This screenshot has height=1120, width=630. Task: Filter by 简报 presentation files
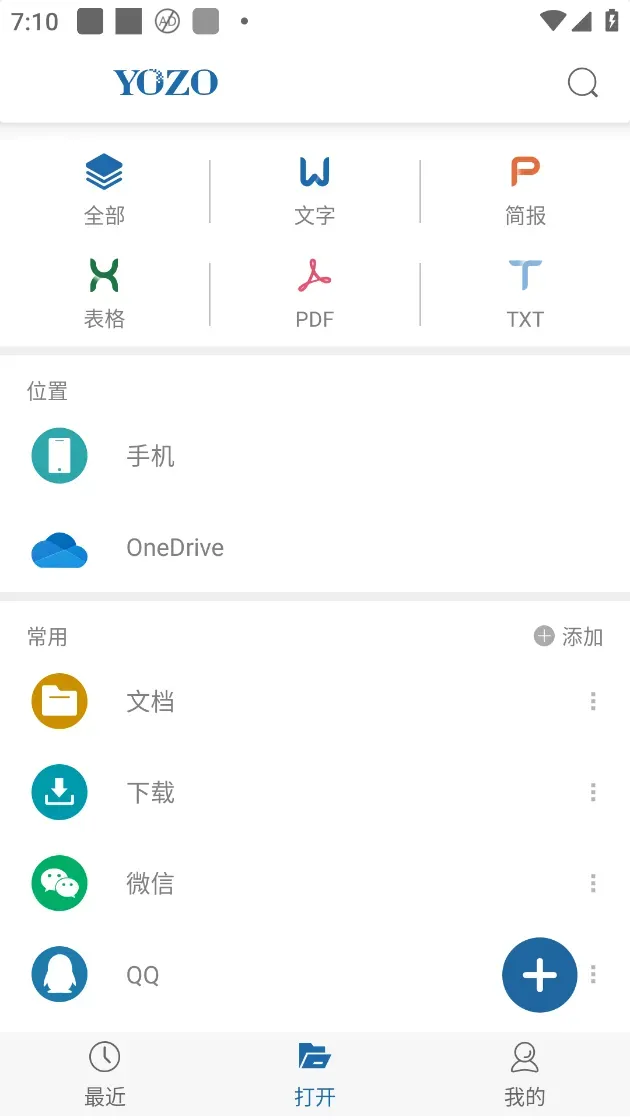(x=525, y=189)
